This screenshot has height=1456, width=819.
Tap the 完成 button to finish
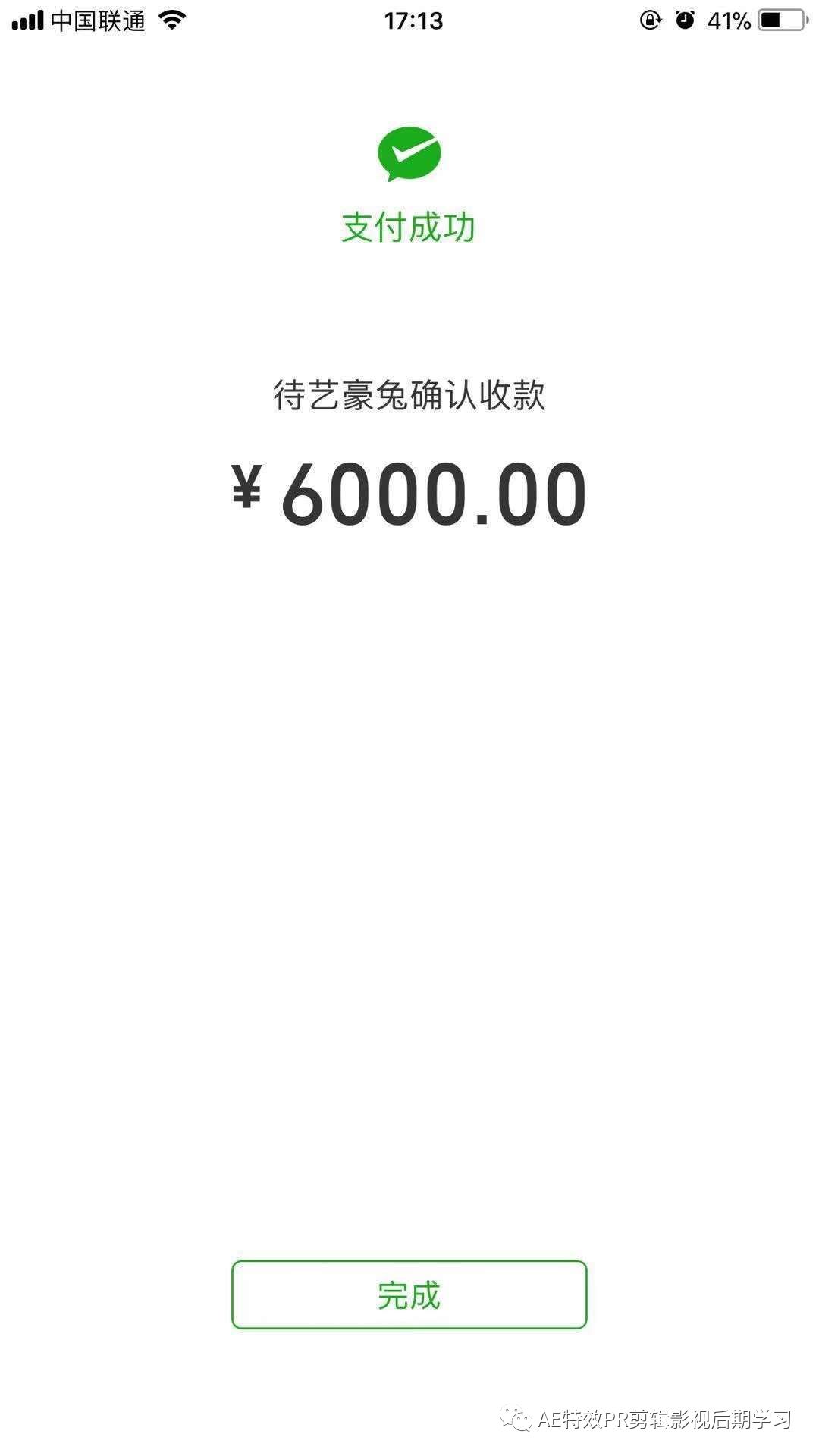click(409, 1294)
